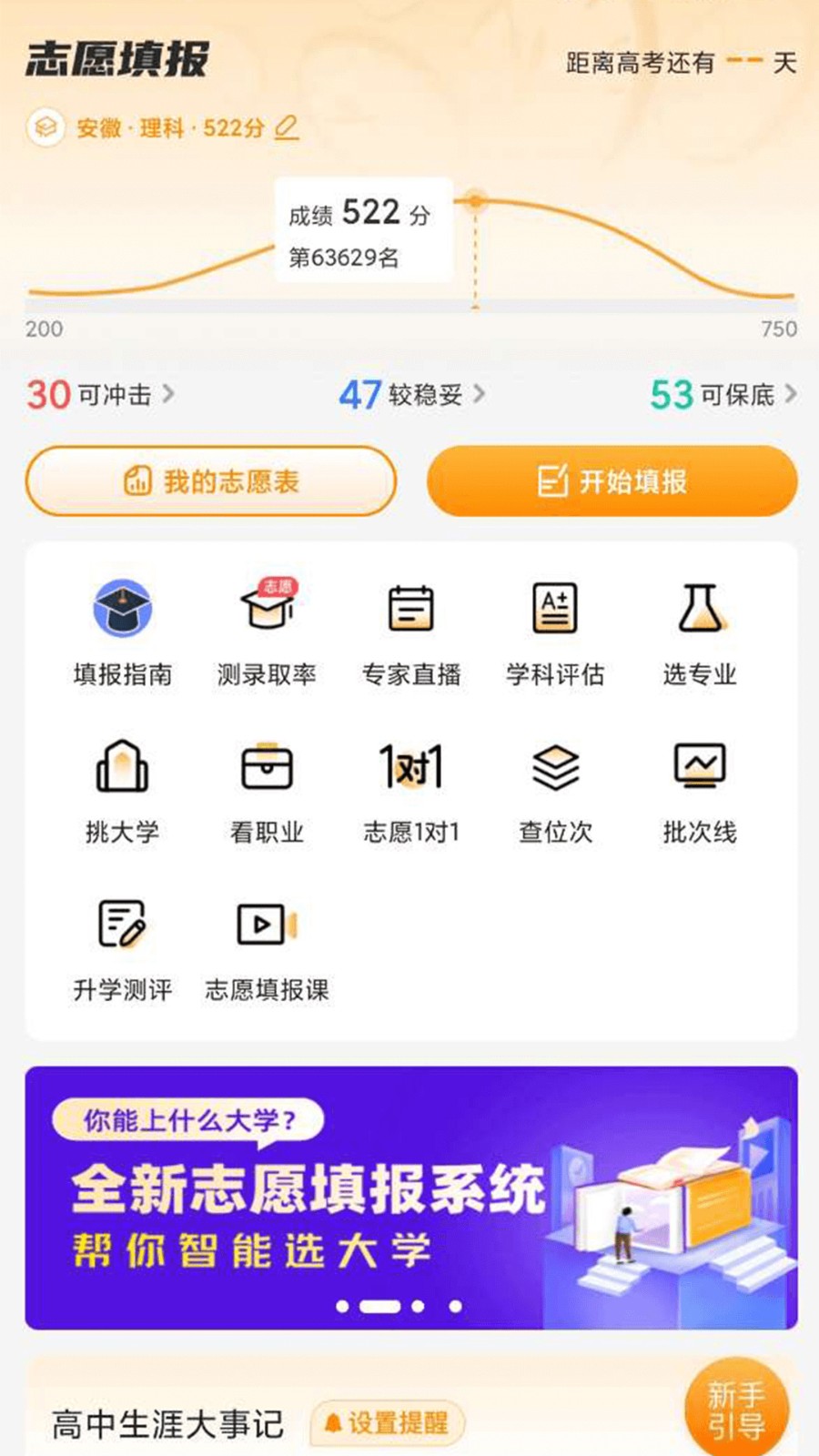Tap 设置提醒 for 高中生涯大事记
Viewport: 819px width, 1456px height.
(x=388, y=1422)
